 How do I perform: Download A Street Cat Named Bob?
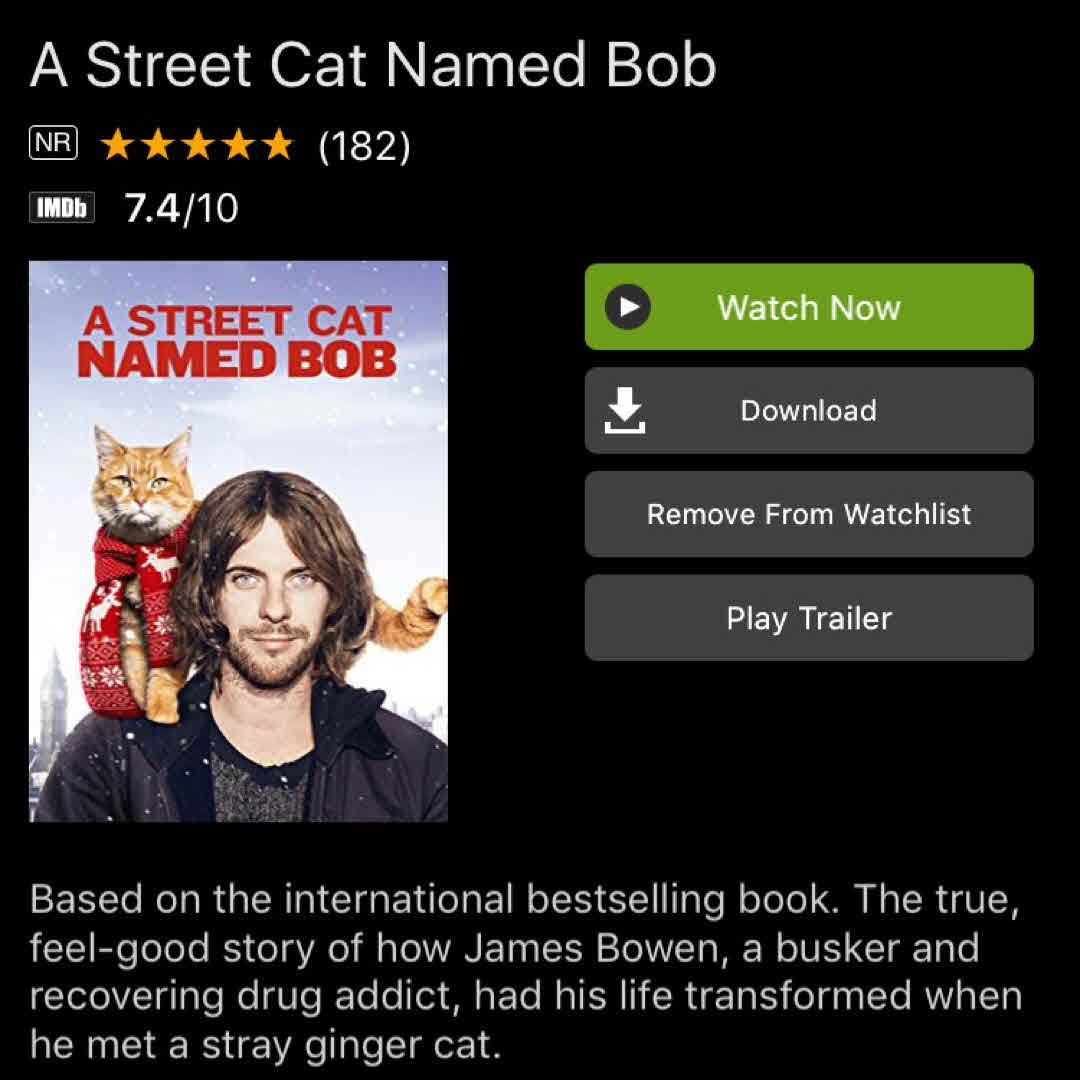pos(808,411)
